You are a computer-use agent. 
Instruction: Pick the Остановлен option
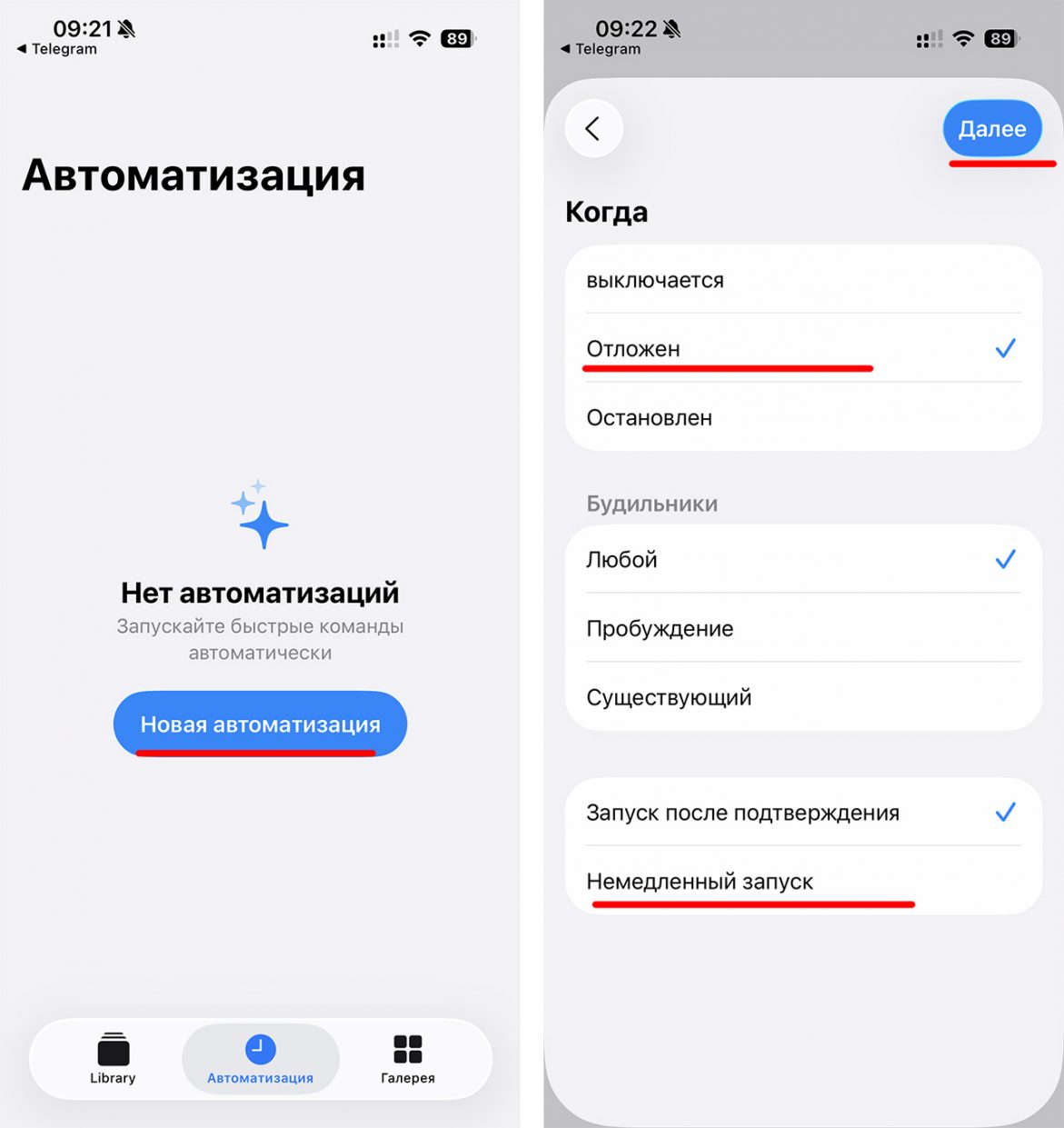coord(802,417)
